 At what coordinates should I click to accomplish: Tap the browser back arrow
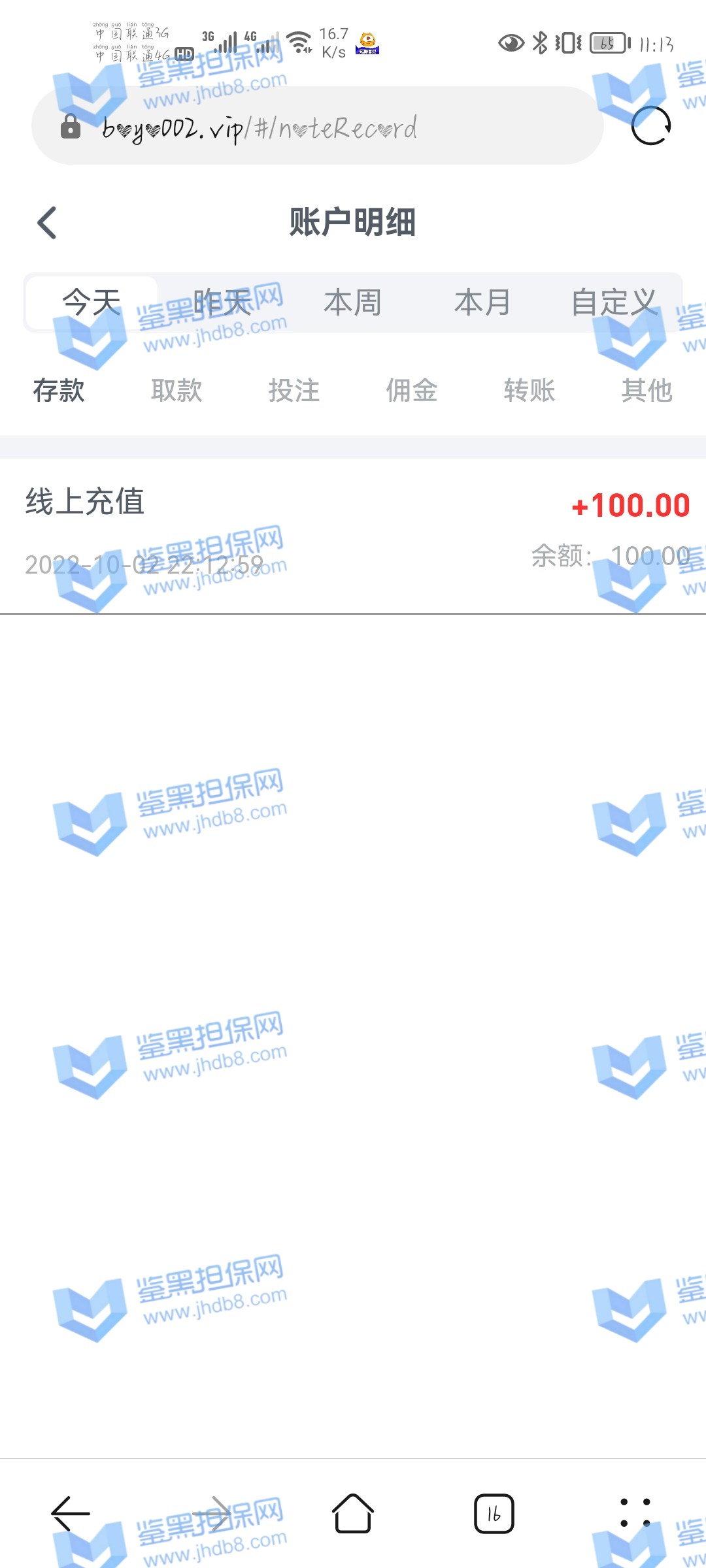click(71, 1513)
